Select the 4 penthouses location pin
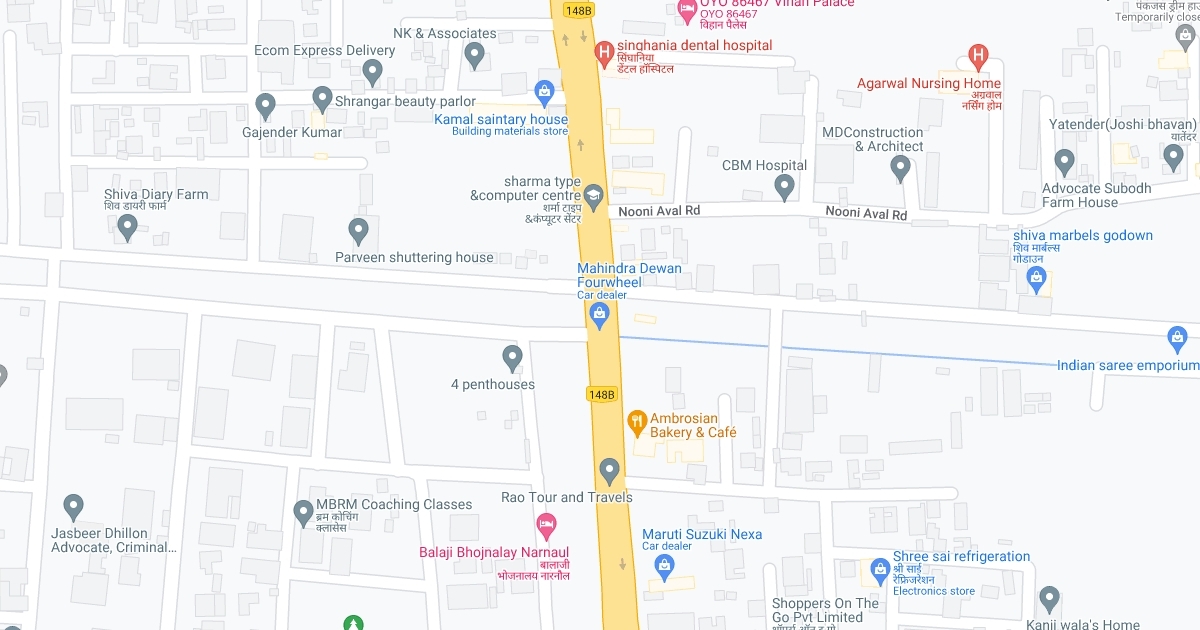The height and width of the screenshot is (630, 1200). pos(512,357)
